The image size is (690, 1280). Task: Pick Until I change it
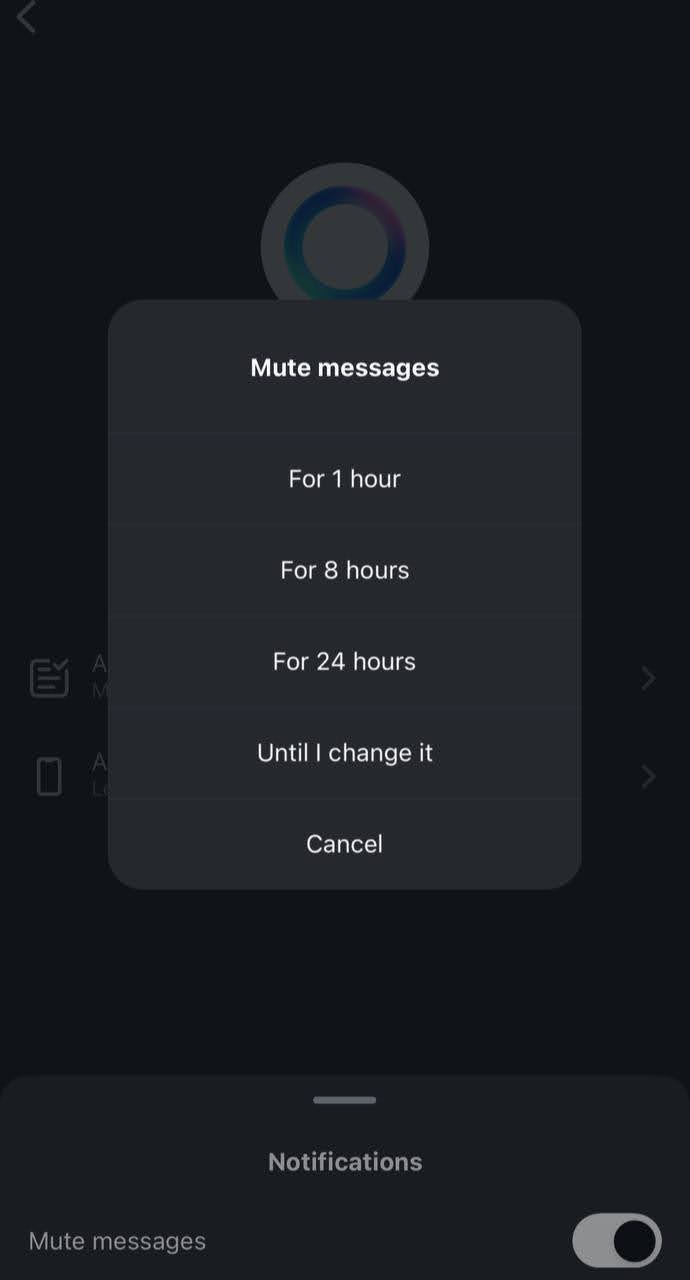click(x=344, y=752)
